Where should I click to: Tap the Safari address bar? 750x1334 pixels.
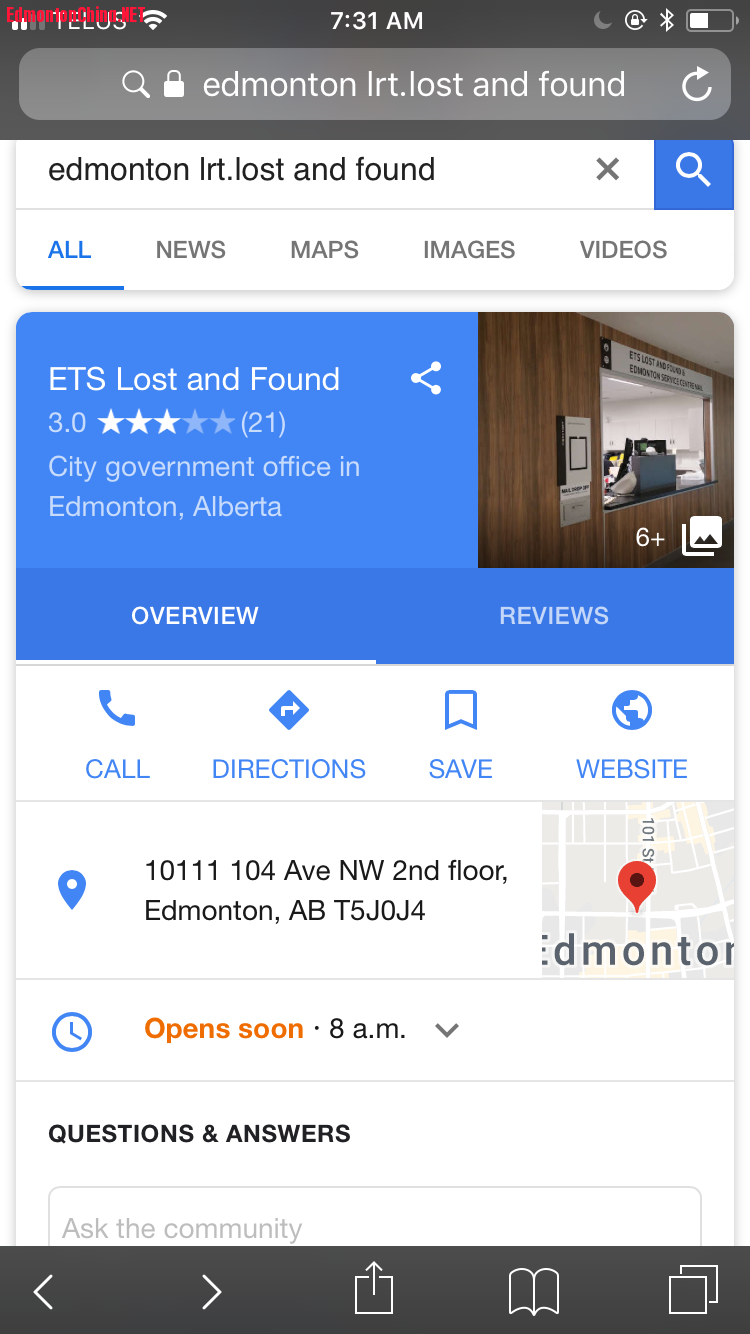pos(400,85)
